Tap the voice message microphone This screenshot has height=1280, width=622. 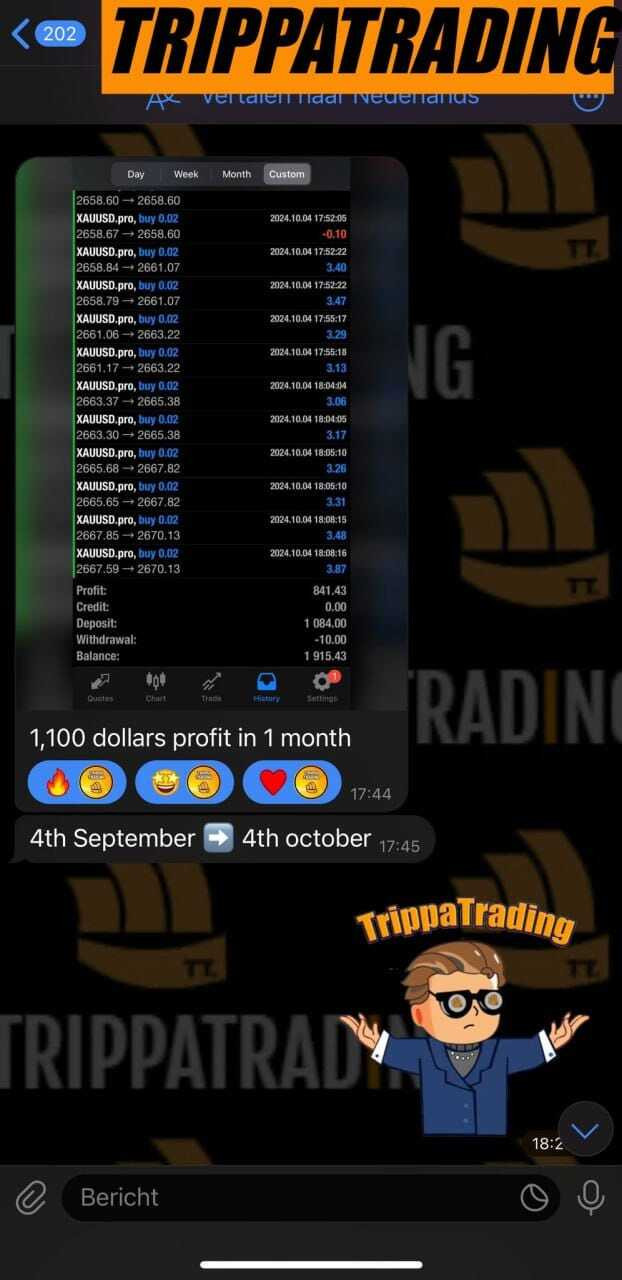point(591,1197)
